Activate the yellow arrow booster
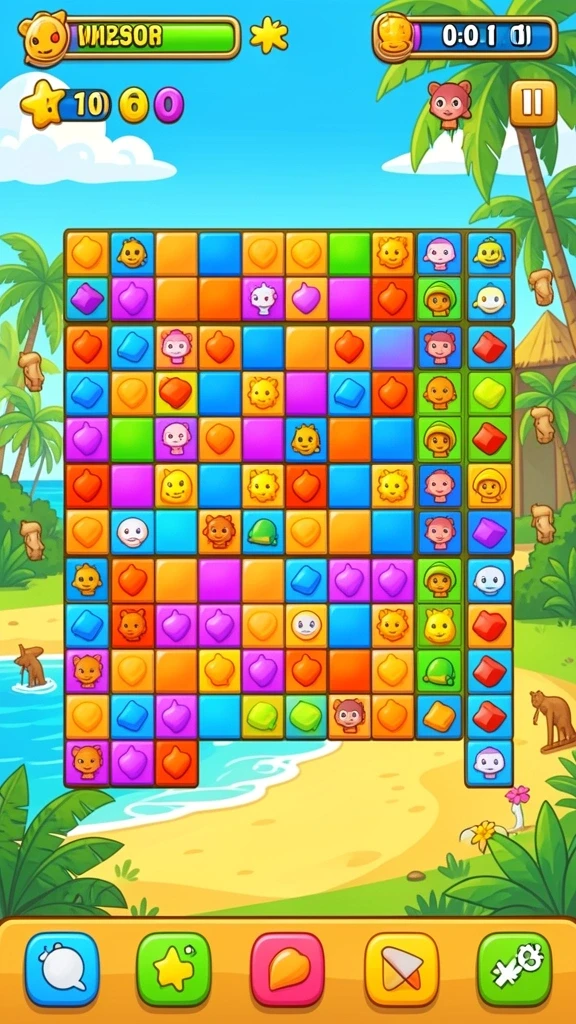 [x=401, y=968]
